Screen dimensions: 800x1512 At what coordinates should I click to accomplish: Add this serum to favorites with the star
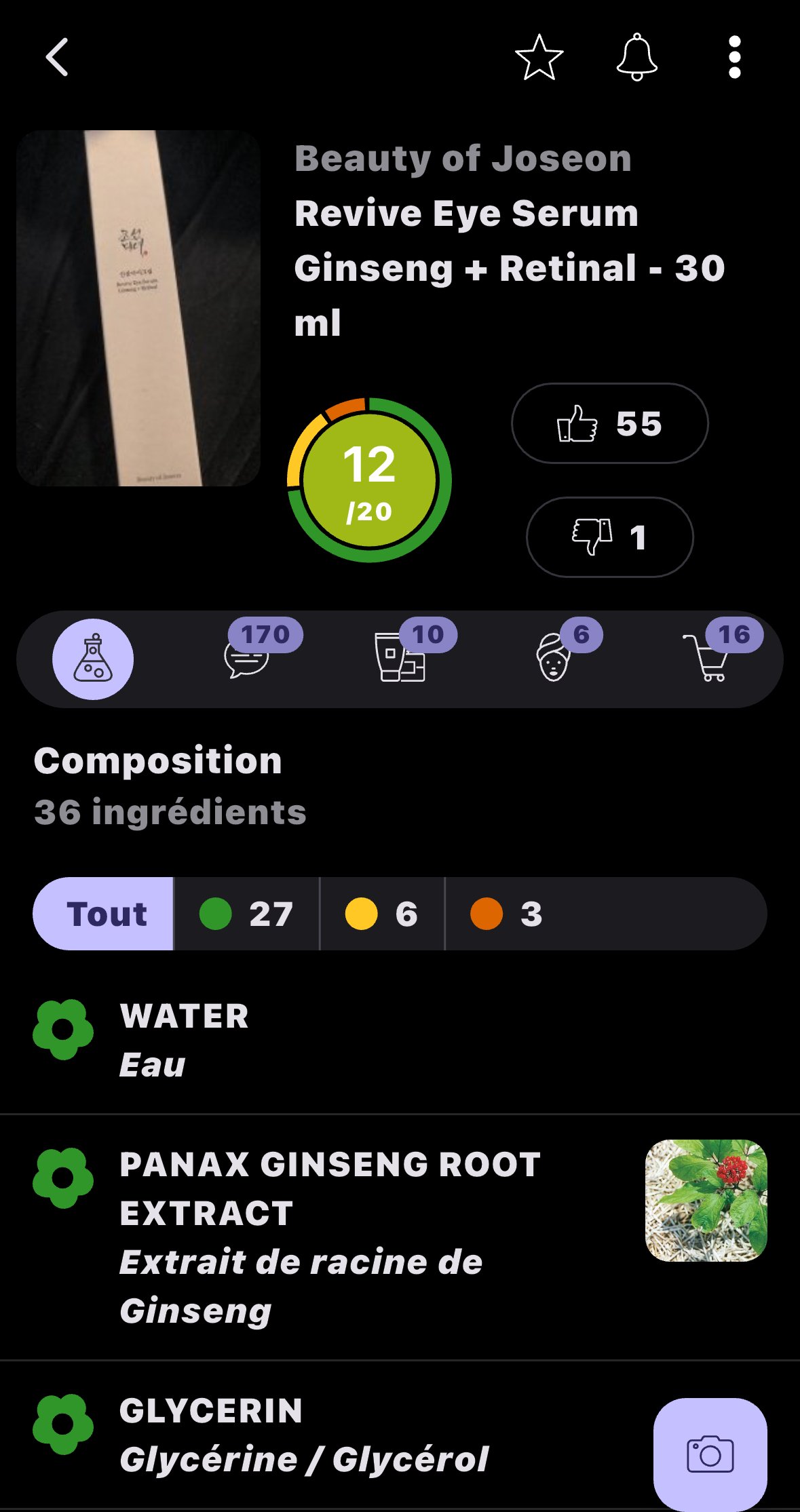pyautogui.click(x=539, y=58)
